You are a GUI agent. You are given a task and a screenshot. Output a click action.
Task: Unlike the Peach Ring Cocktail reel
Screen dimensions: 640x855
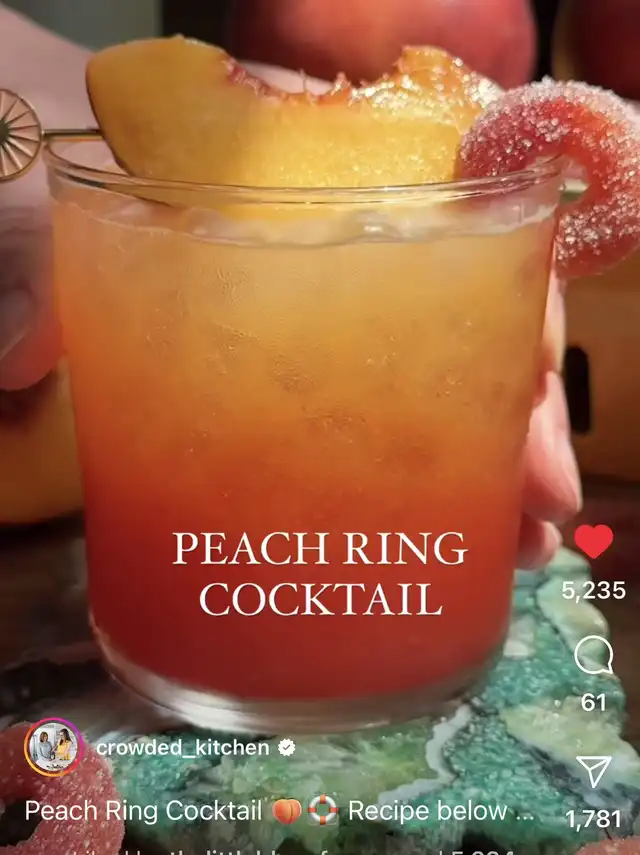[593, 542]
